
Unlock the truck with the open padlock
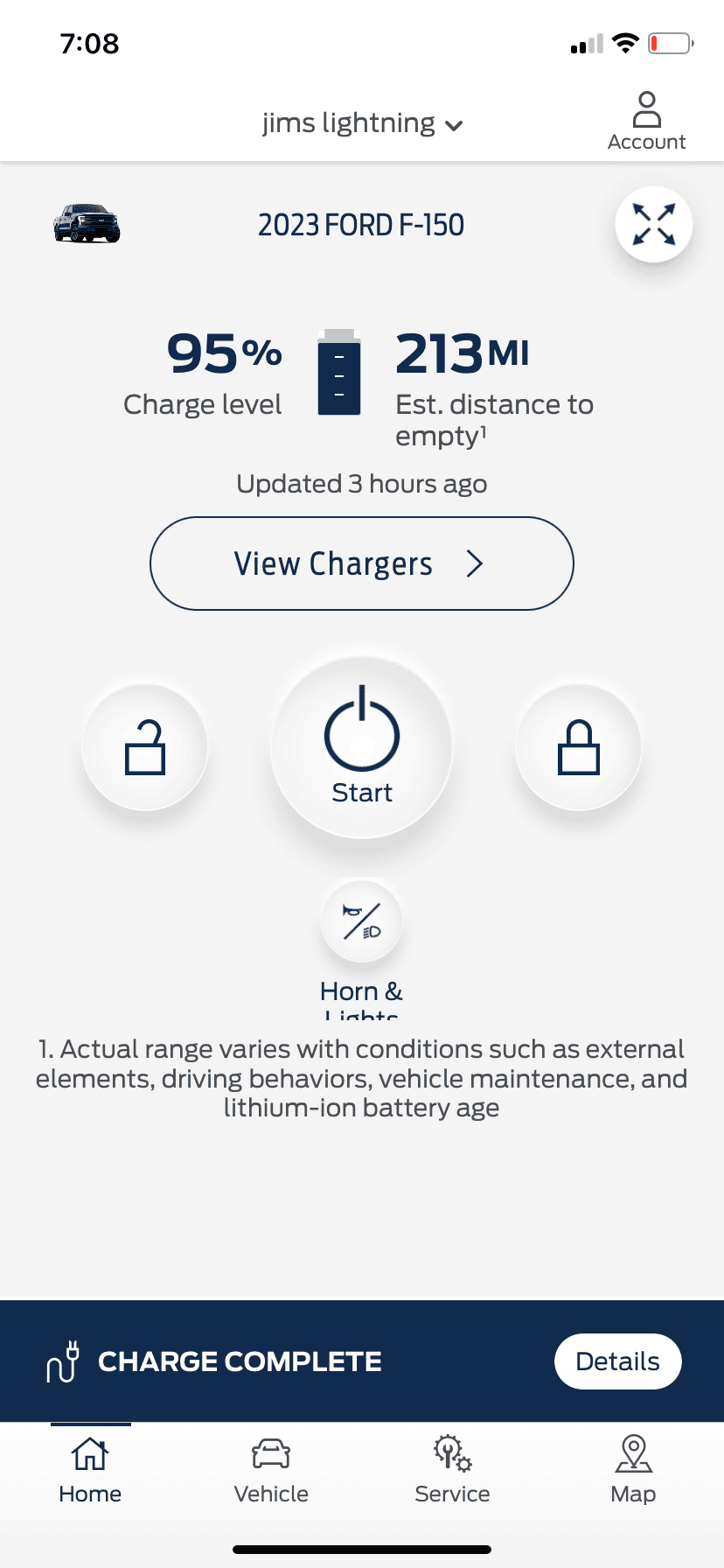[x=145, y=747]
